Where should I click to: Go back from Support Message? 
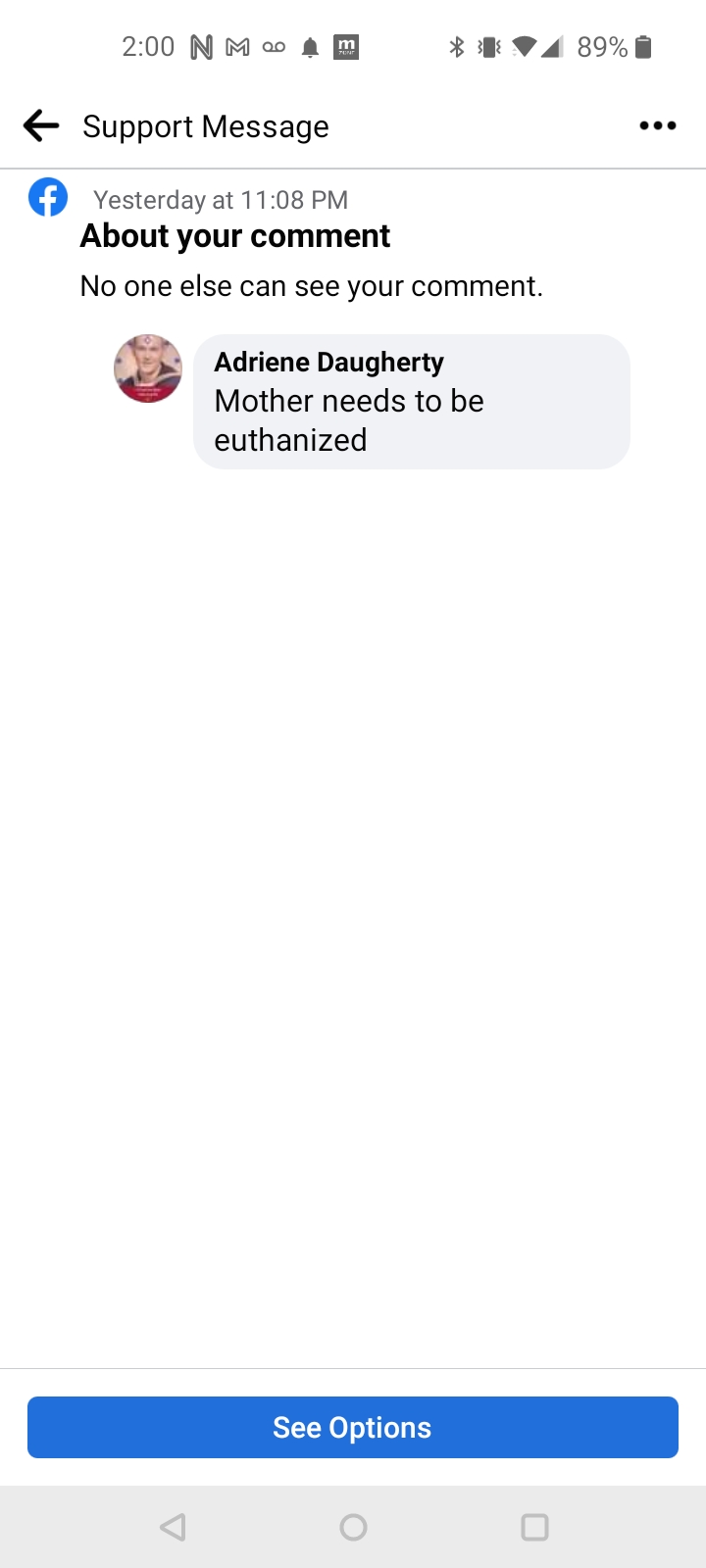click(x=41, y=125)
